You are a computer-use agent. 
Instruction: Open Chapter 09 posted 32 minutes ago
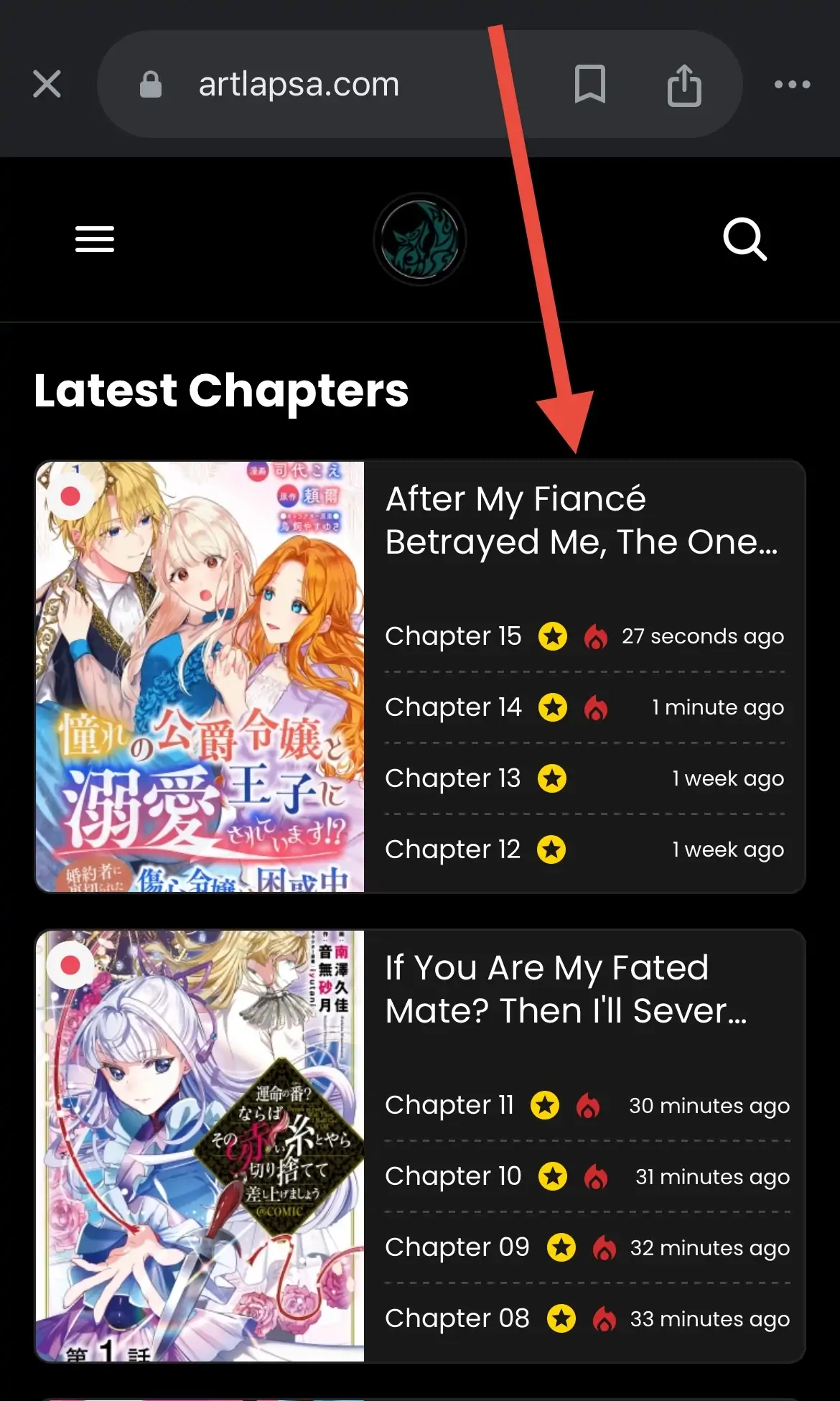[457, 1247]
